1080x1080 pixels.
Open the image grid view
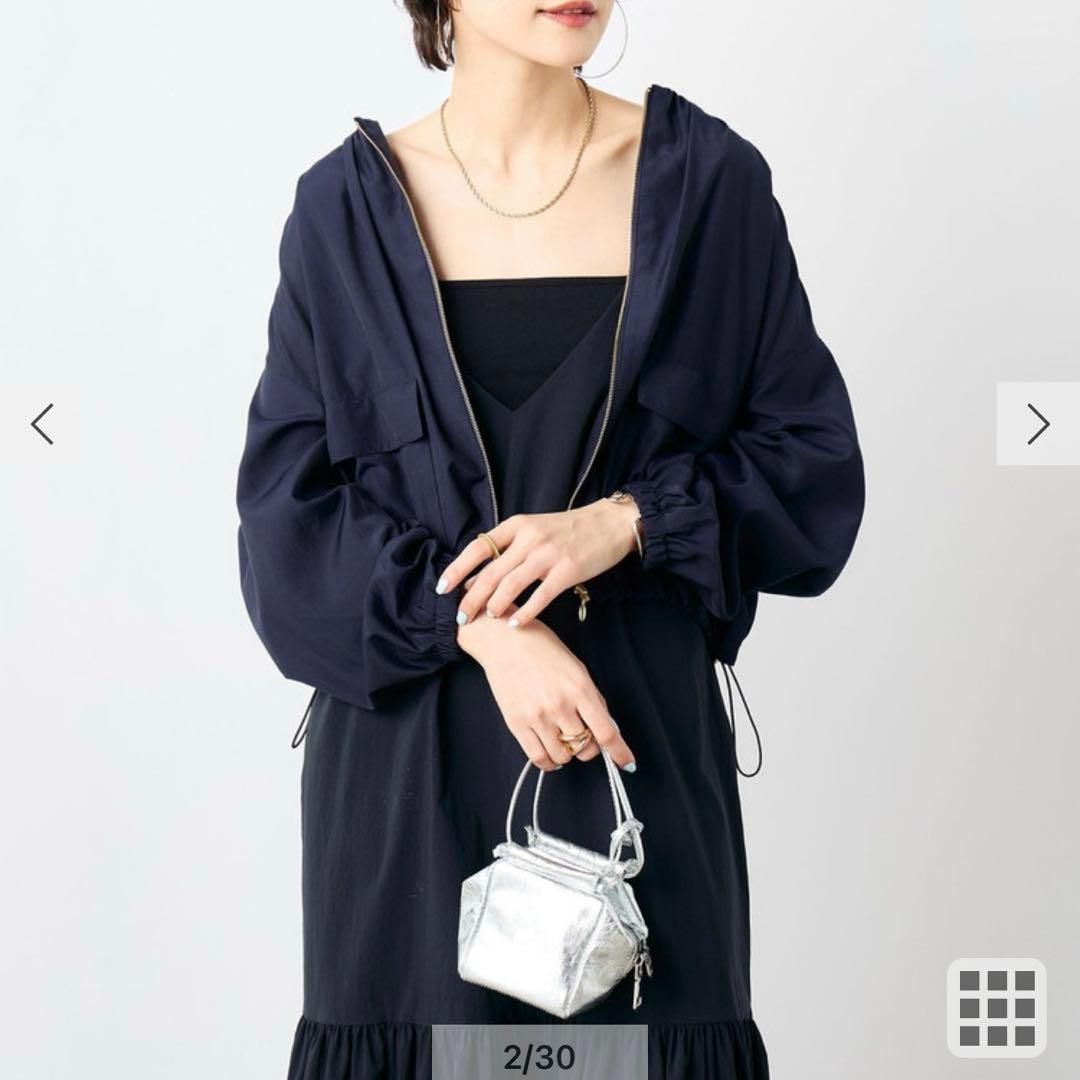click(x=997, y=1008)
